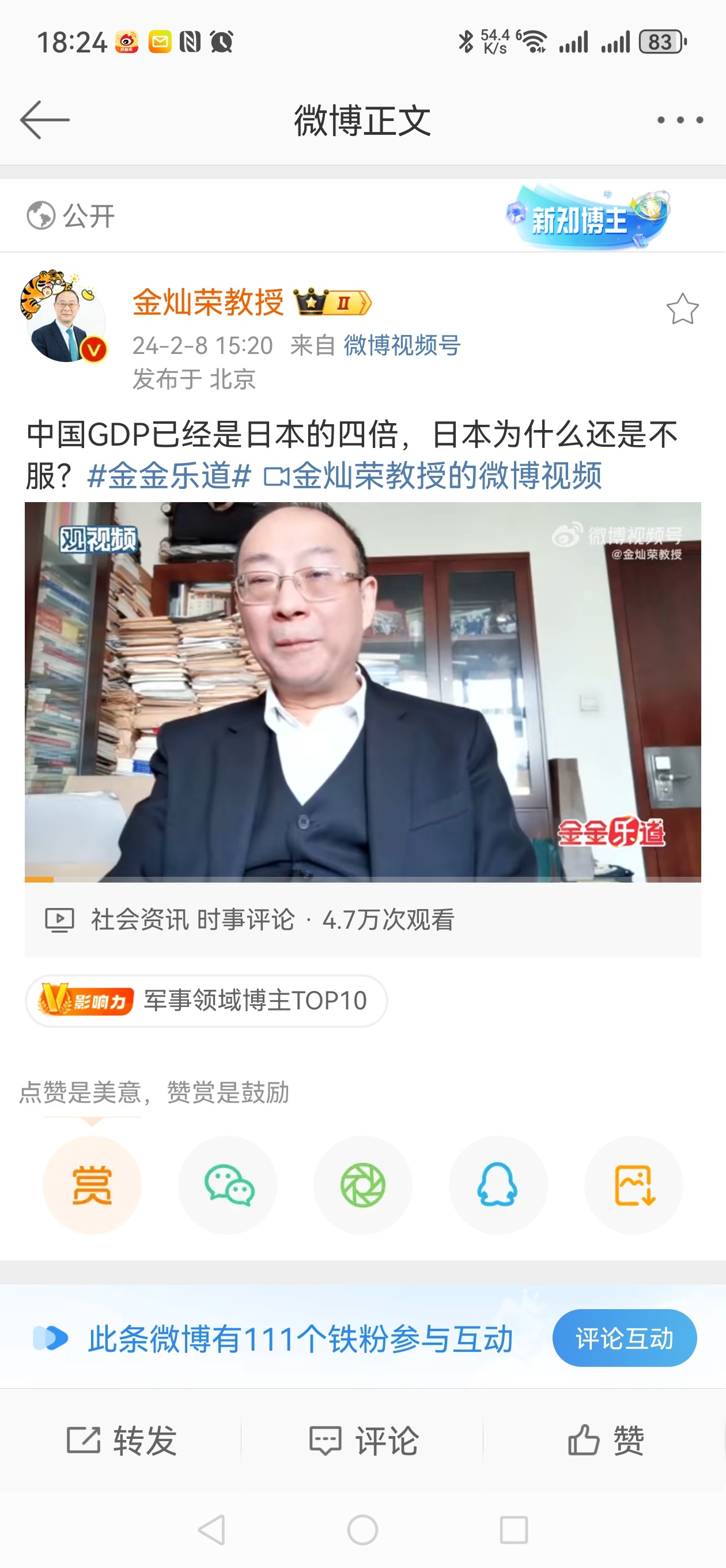Share the post via the WeChat icon

click(227, 1185)
